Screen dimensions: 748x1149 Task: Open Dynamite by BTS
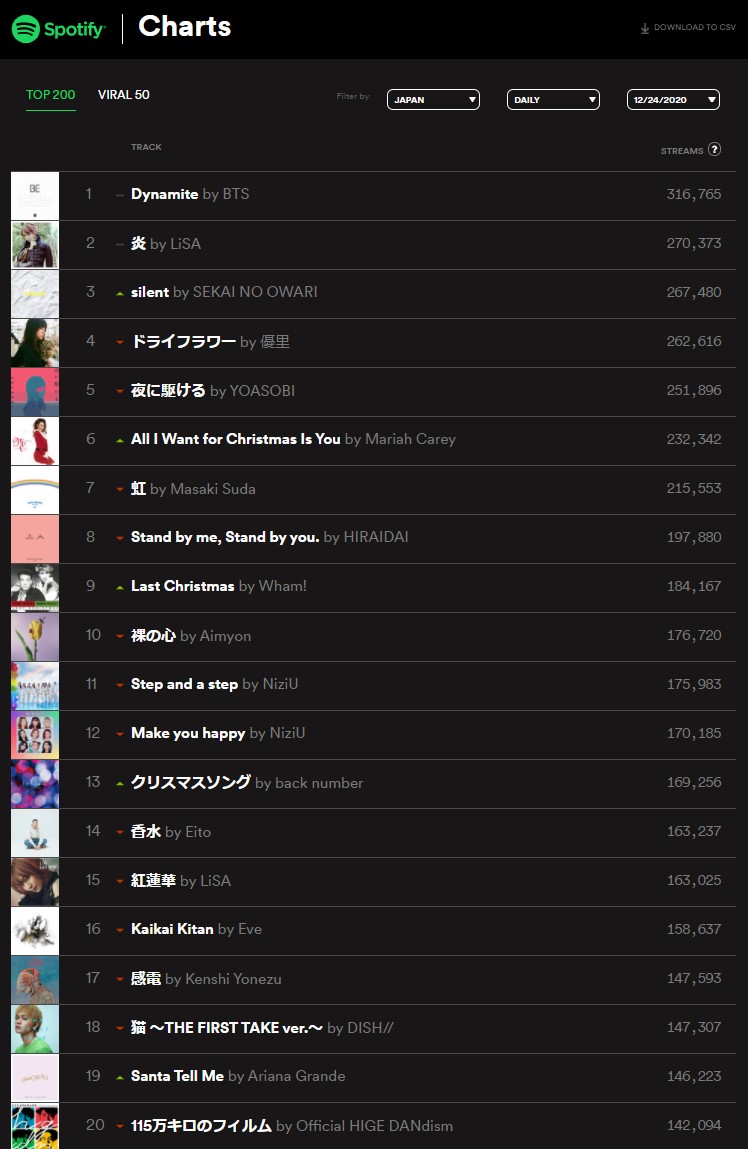point(164,194)
